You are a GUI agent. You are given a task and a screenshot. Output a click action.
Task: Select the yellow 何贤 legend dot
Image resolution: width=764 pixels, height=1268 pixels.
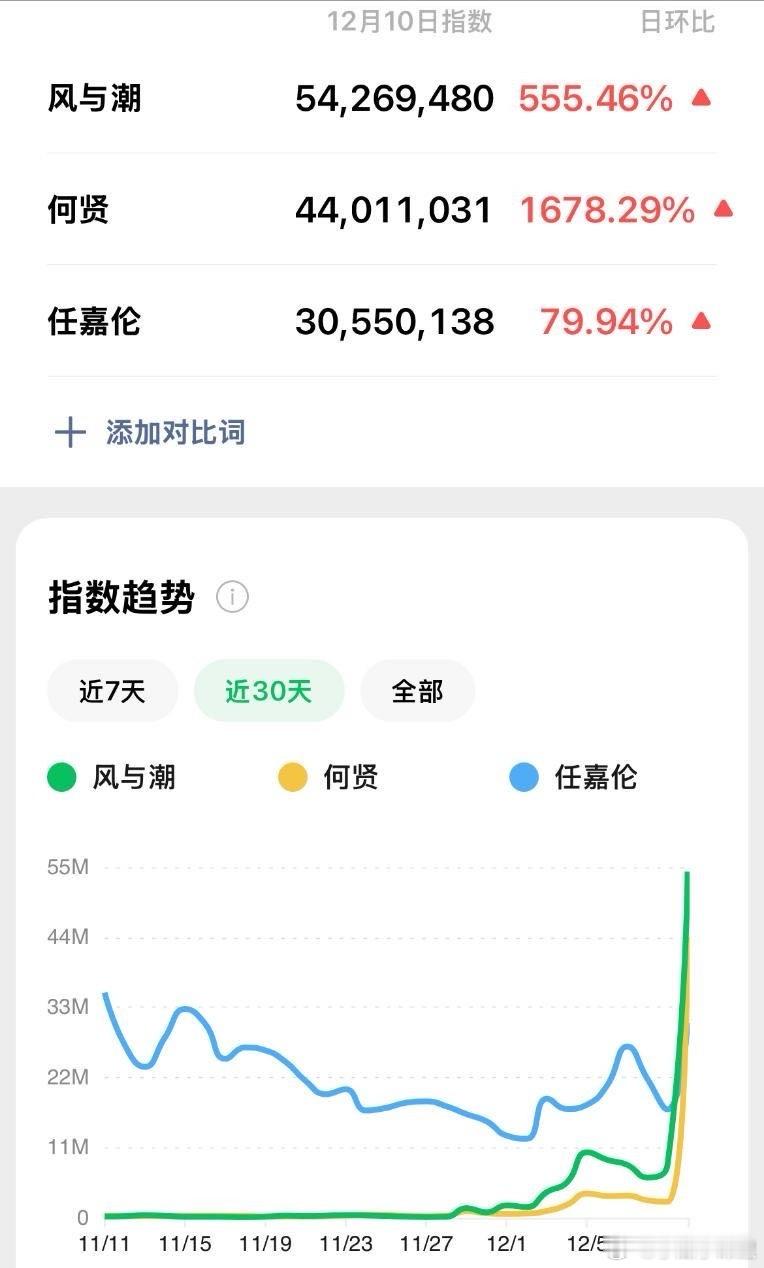(x=292, y=776)
